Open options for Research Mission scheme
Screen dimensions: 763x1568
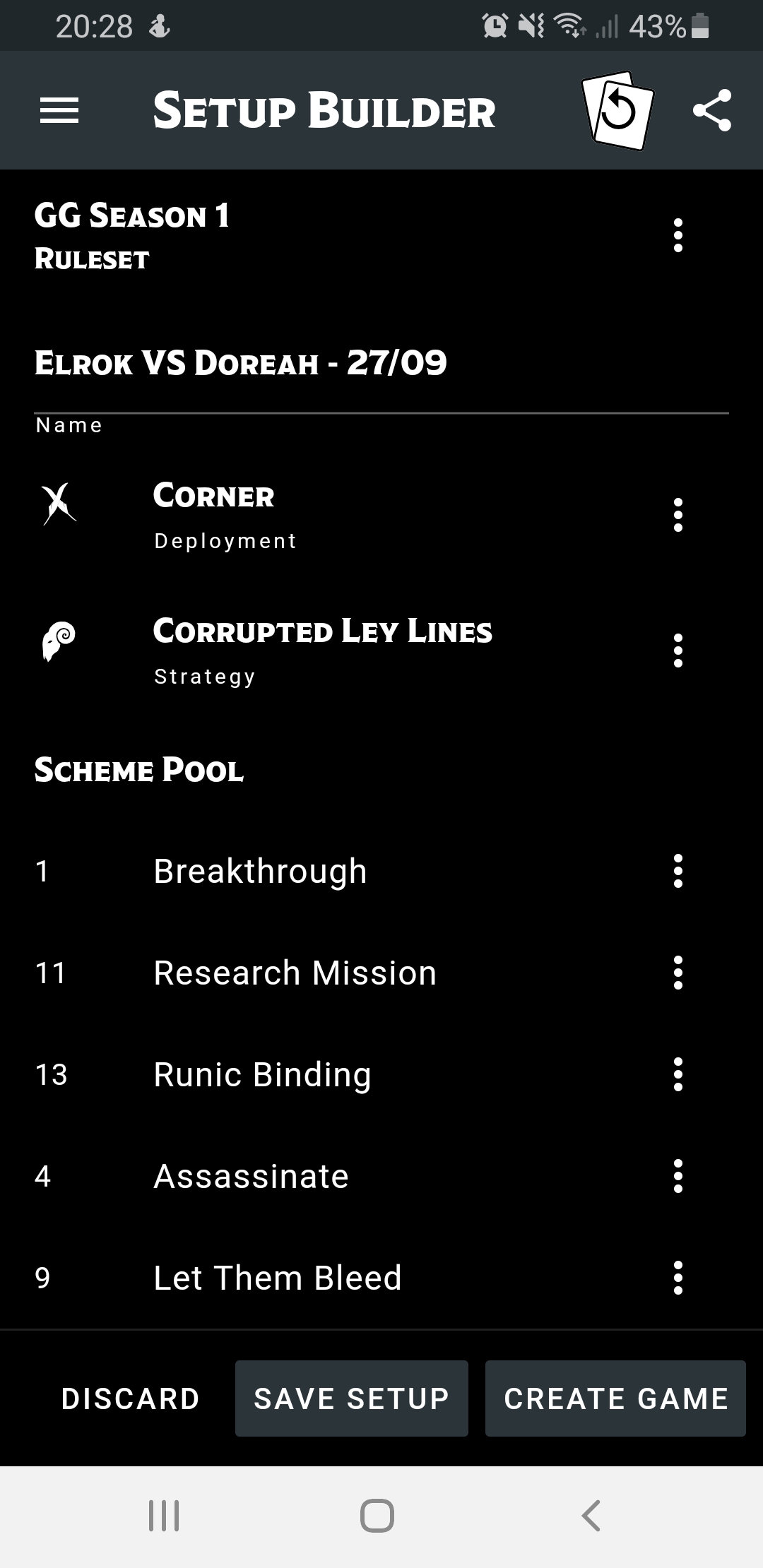[678, 973]
